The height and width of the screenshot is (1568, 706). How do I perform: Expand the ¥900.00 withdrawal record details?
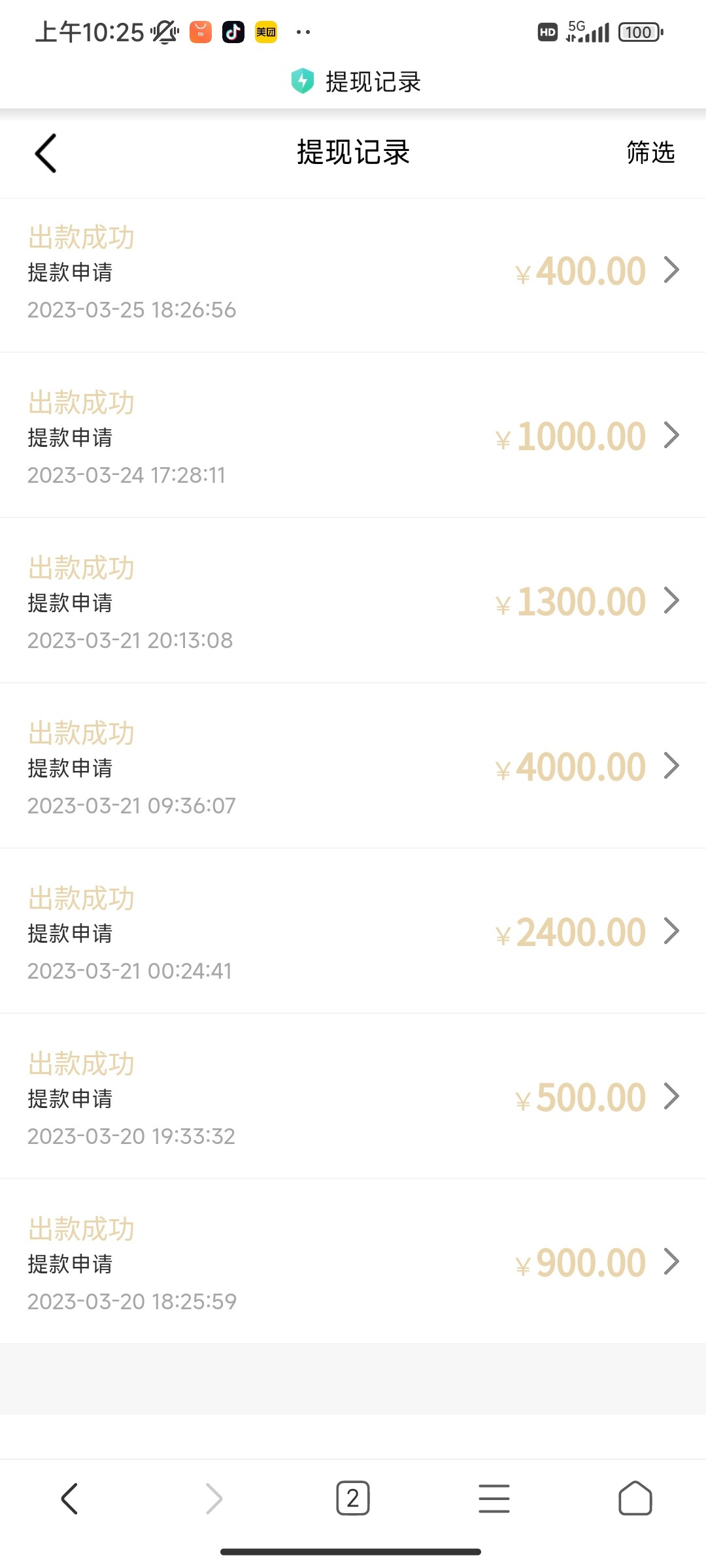(x=671, y=1261)
